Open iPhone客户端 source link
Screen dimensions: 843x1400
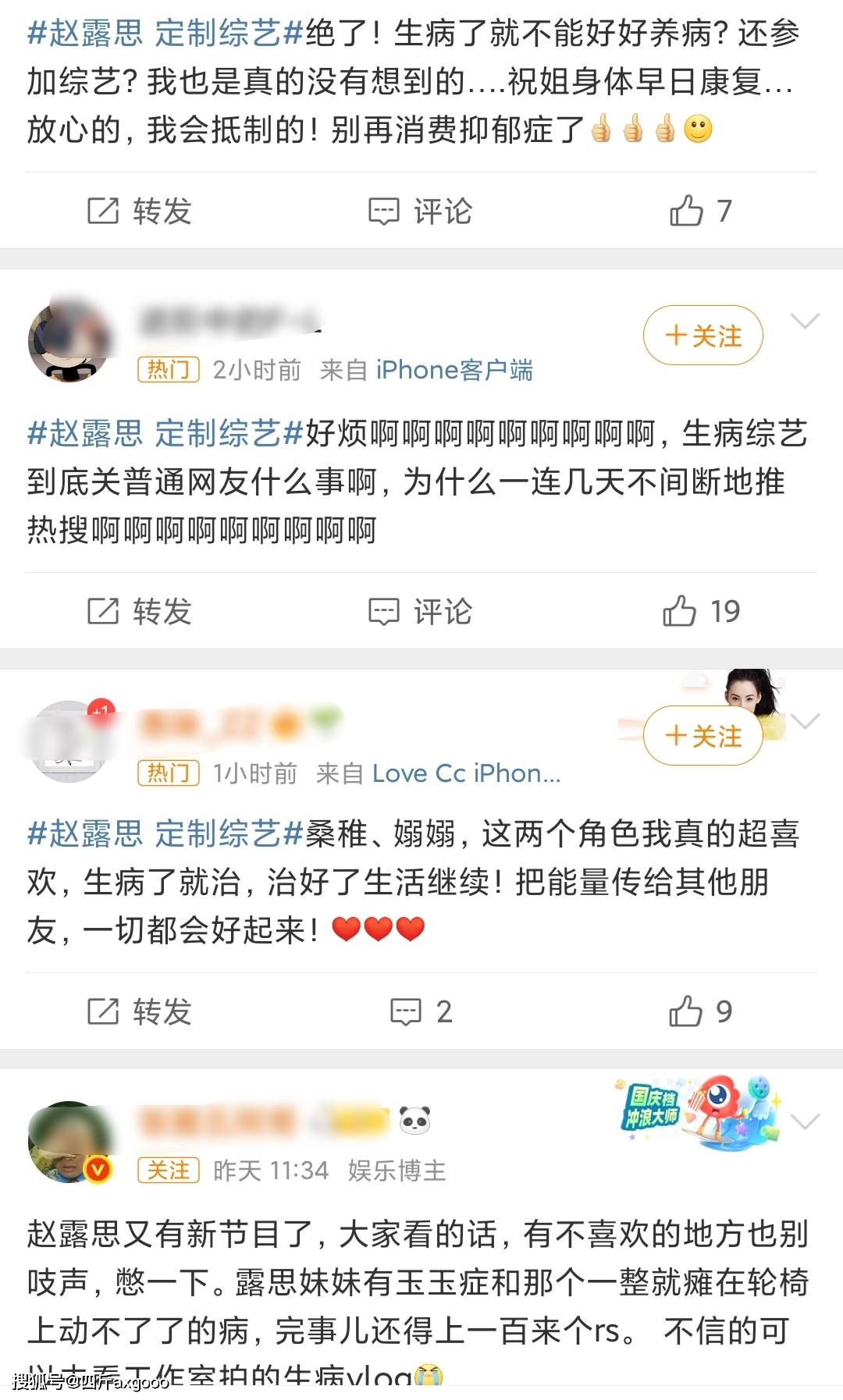pyautogui.click(x=454, y=370)
